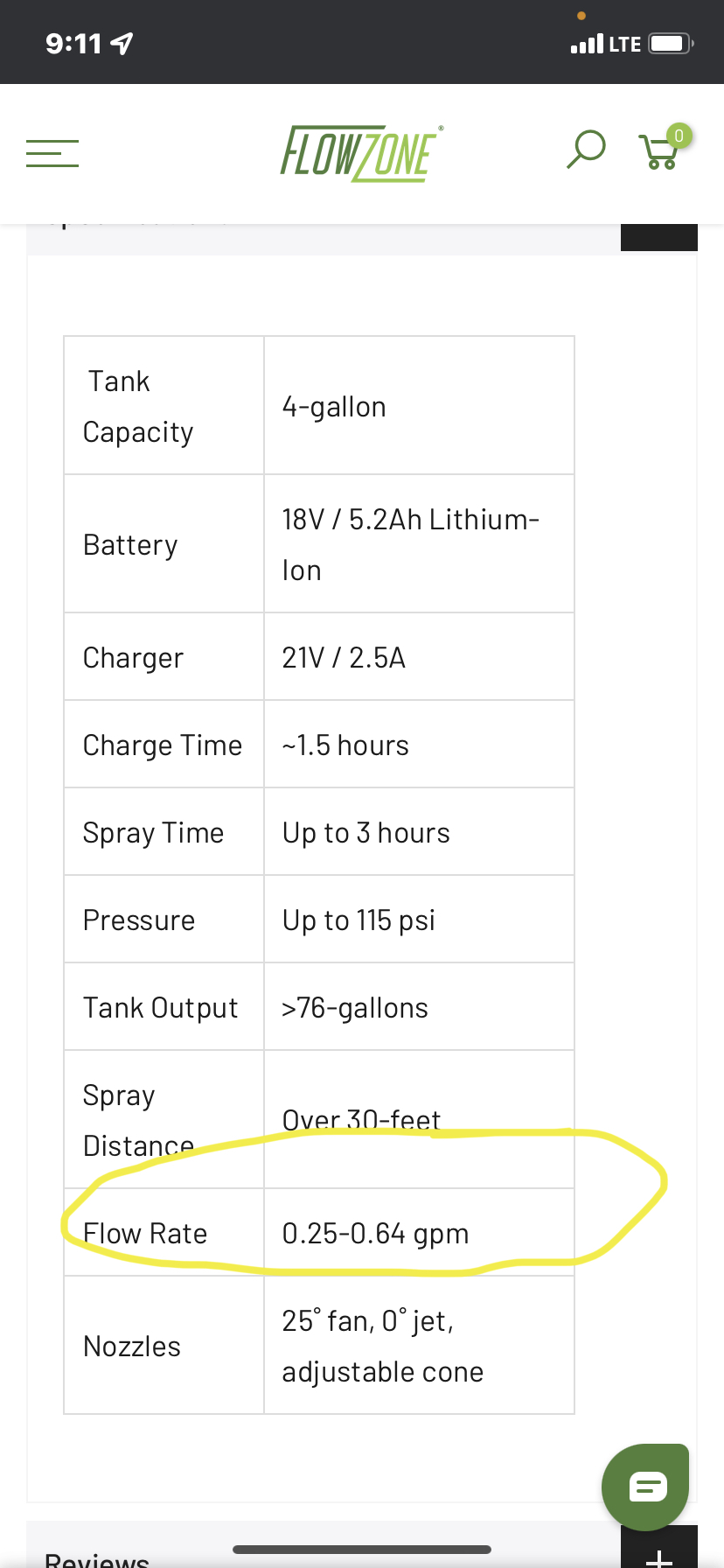The width and height of the screenshot is (724, 1568).
Task: Open the live chat bubble
Action: point(645,1487)
